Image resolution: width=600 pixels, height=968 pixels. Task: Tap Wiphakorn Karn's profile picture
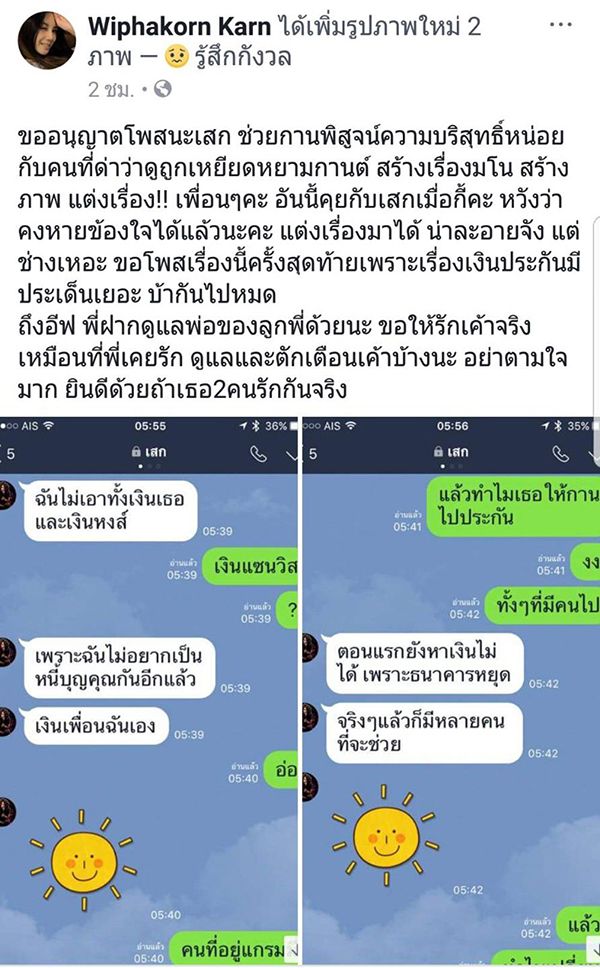pyautogui.click(x=46, y=41)
